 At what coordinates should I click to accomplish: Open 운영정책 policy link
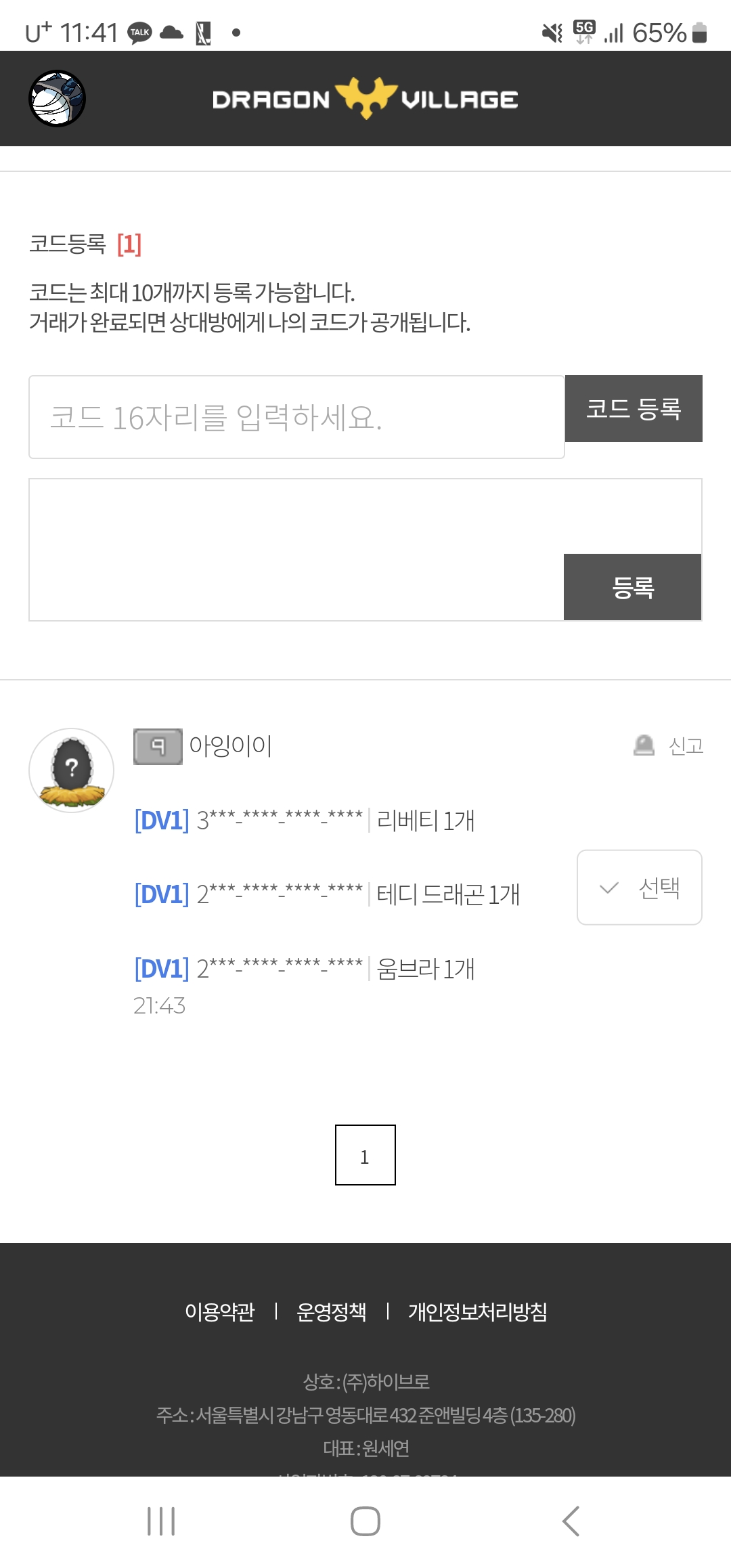(x=331, y=1312)
